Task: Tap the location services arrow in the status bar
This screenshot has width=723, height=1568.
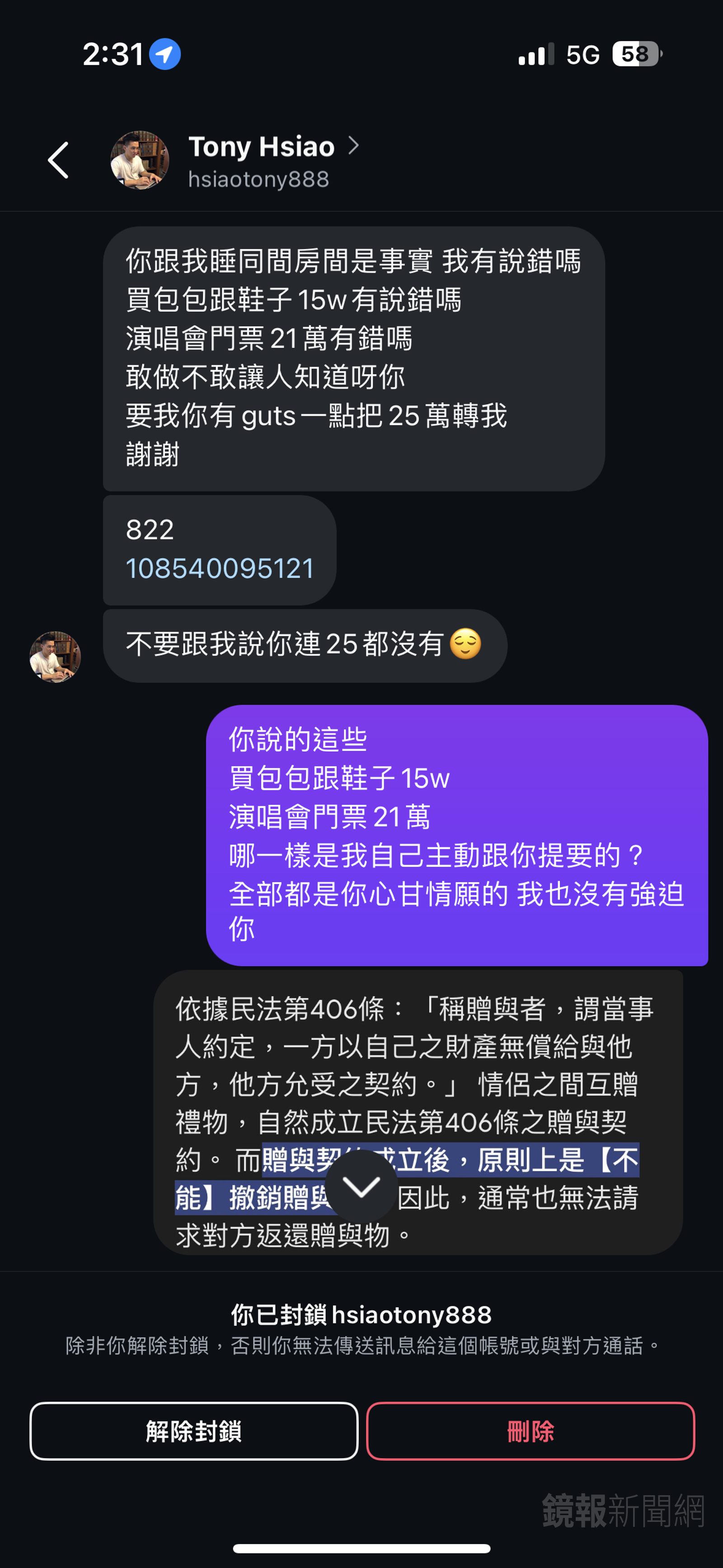Action: coord(165,54)
